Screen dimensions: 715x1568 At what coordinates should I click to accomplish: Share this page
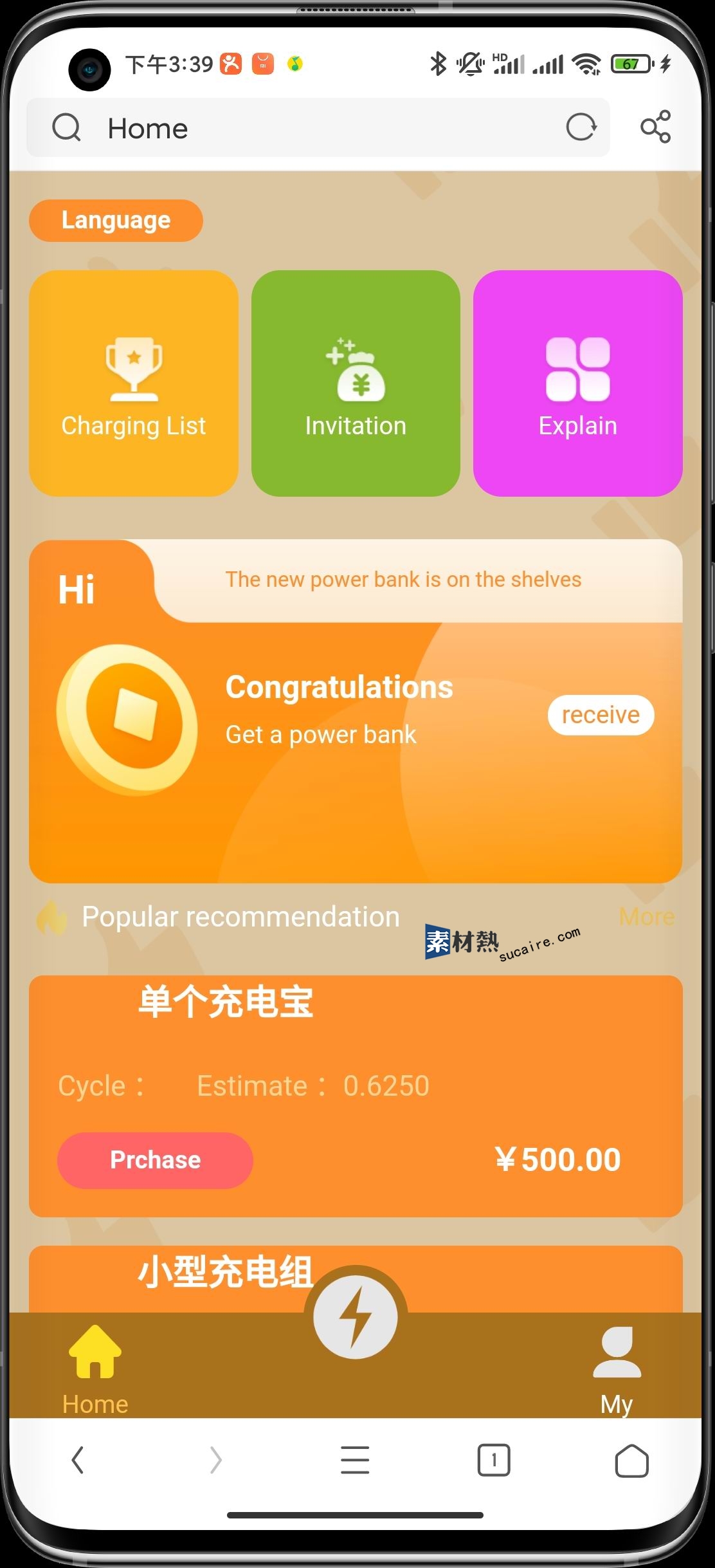click(x=655, y=127)
